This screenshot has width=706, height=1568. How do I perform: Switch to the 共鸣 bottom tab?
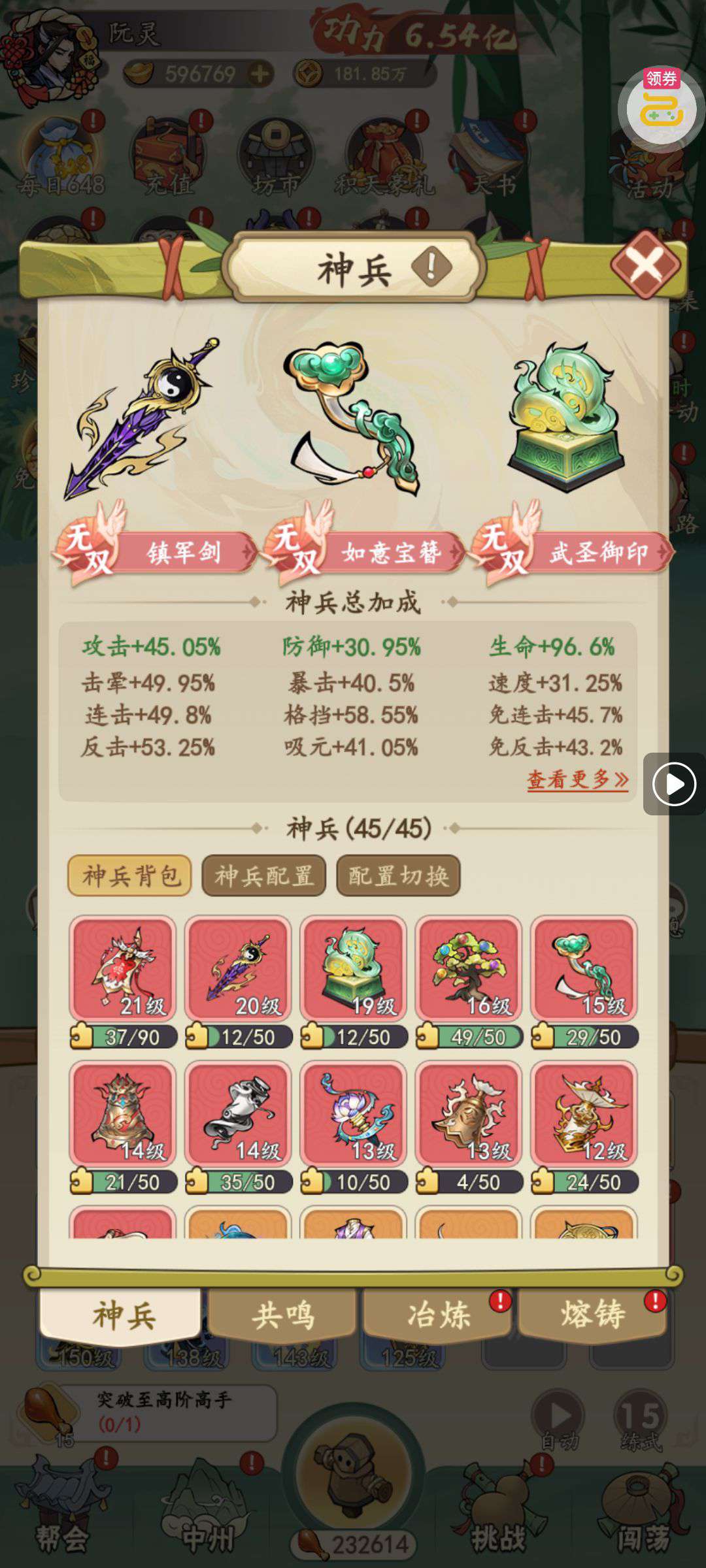[282, 1315]
